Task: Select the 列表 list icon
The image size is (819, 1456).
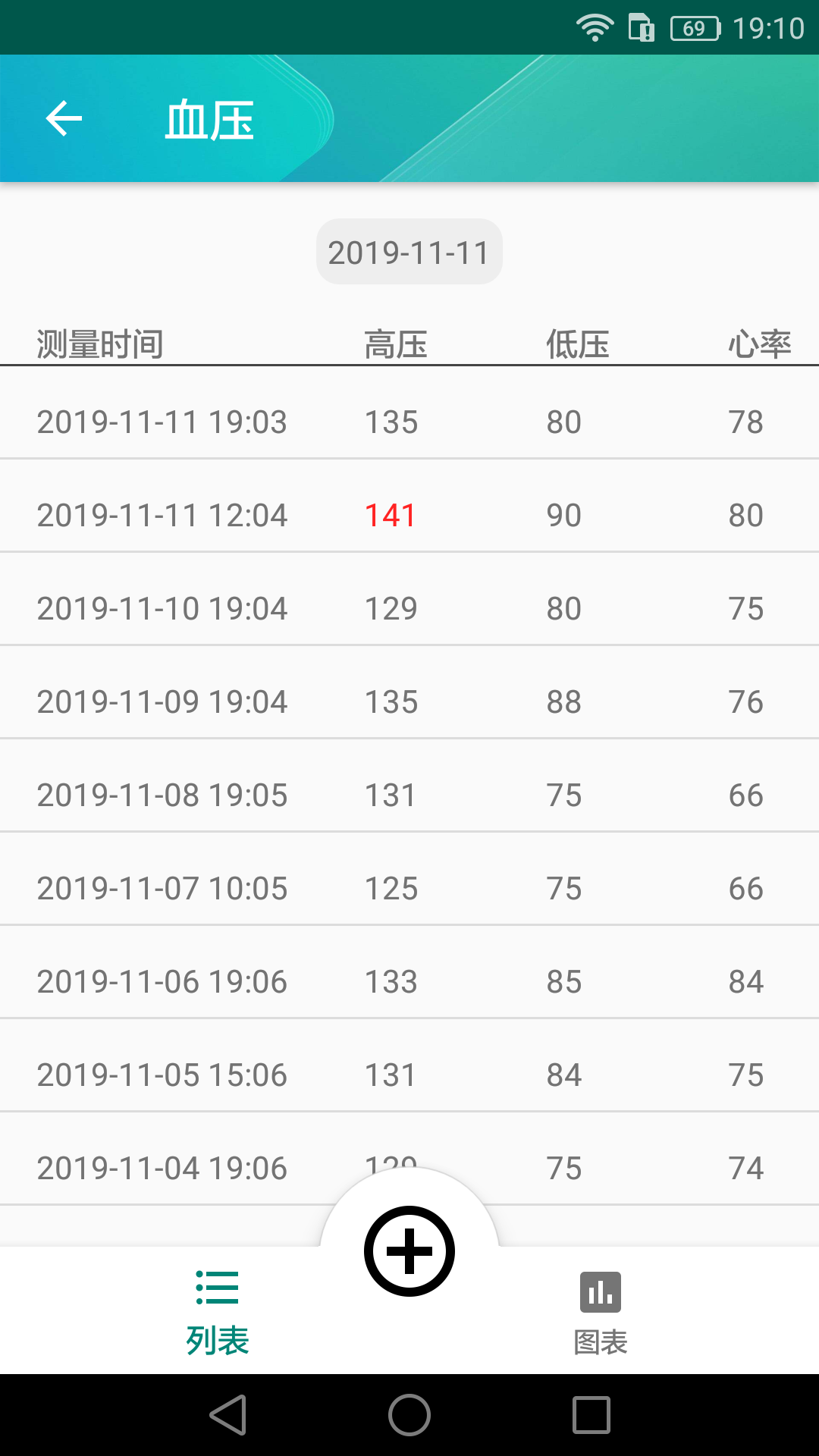Action: tap(217, 1288)
